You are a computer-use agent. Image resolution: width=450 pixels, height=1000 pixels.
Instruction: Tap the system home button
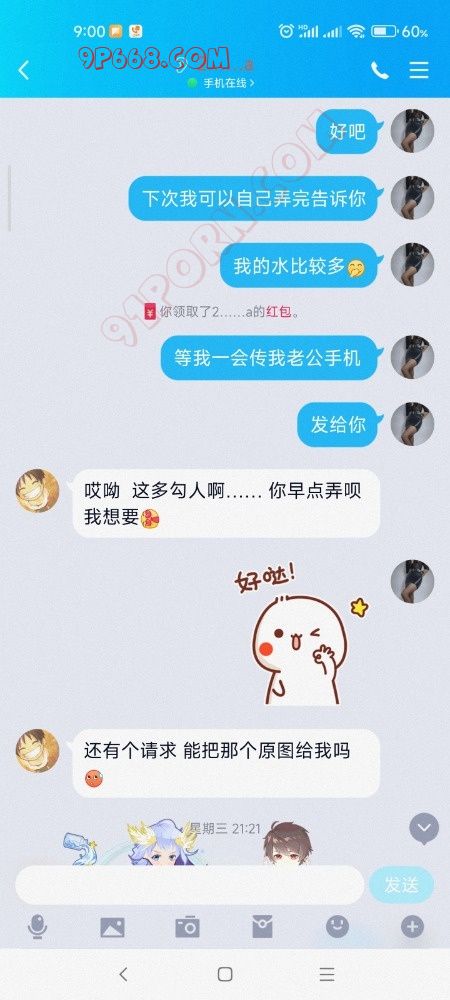[225, 974]
